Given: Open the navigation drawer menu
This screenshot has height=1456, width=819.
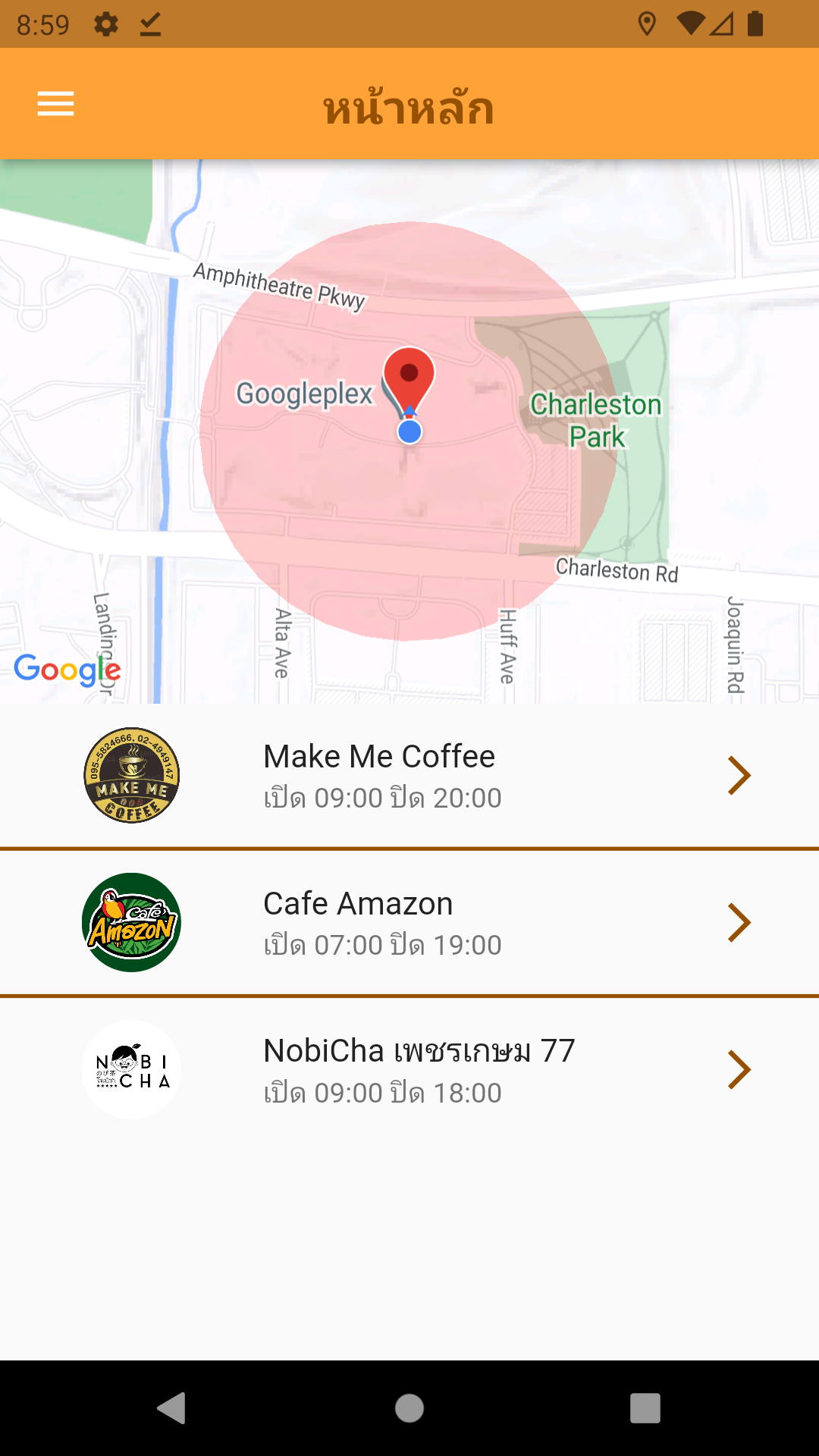Looking at the screenshot, I should (x=55, y=103).
